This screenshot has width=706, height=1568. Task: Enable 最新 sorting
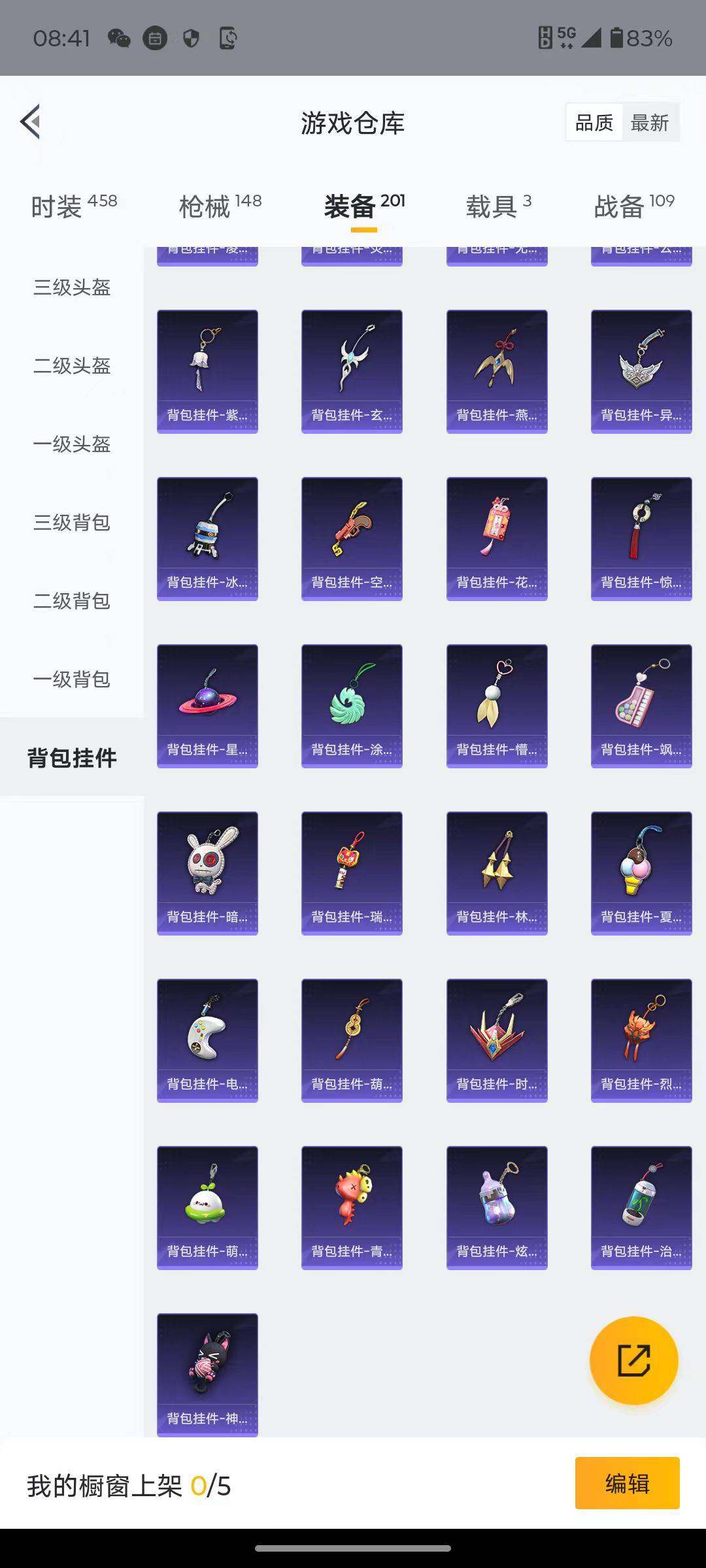(651, 122)
